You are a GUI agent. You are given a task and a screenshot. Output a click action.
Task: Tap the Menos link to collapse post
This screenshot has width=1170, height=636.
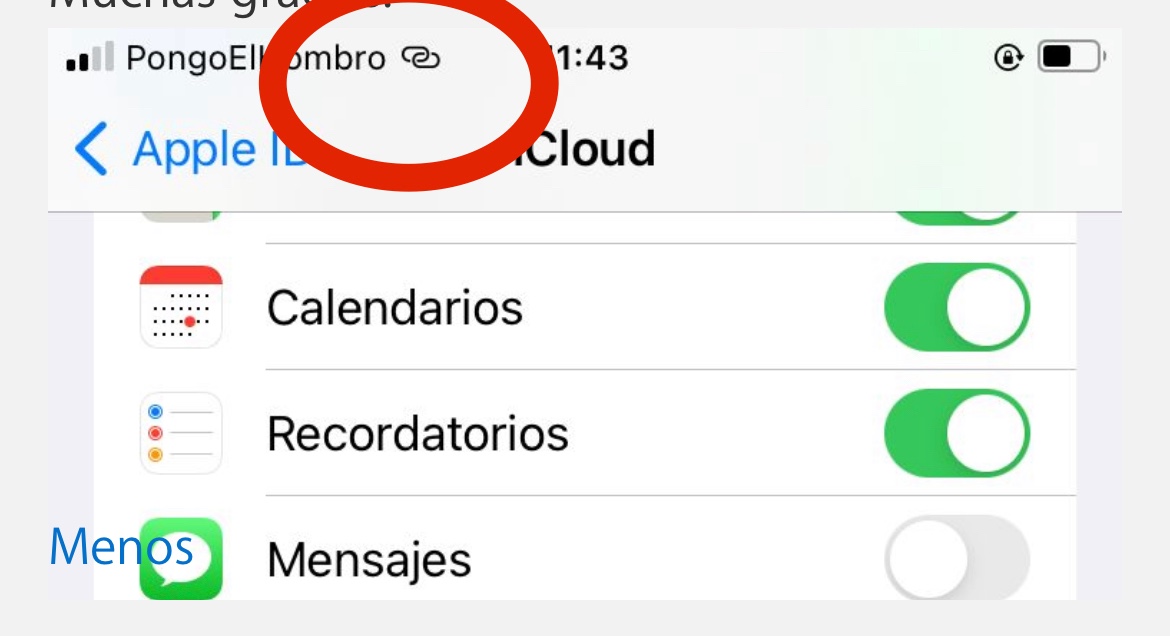click(120, 547)
